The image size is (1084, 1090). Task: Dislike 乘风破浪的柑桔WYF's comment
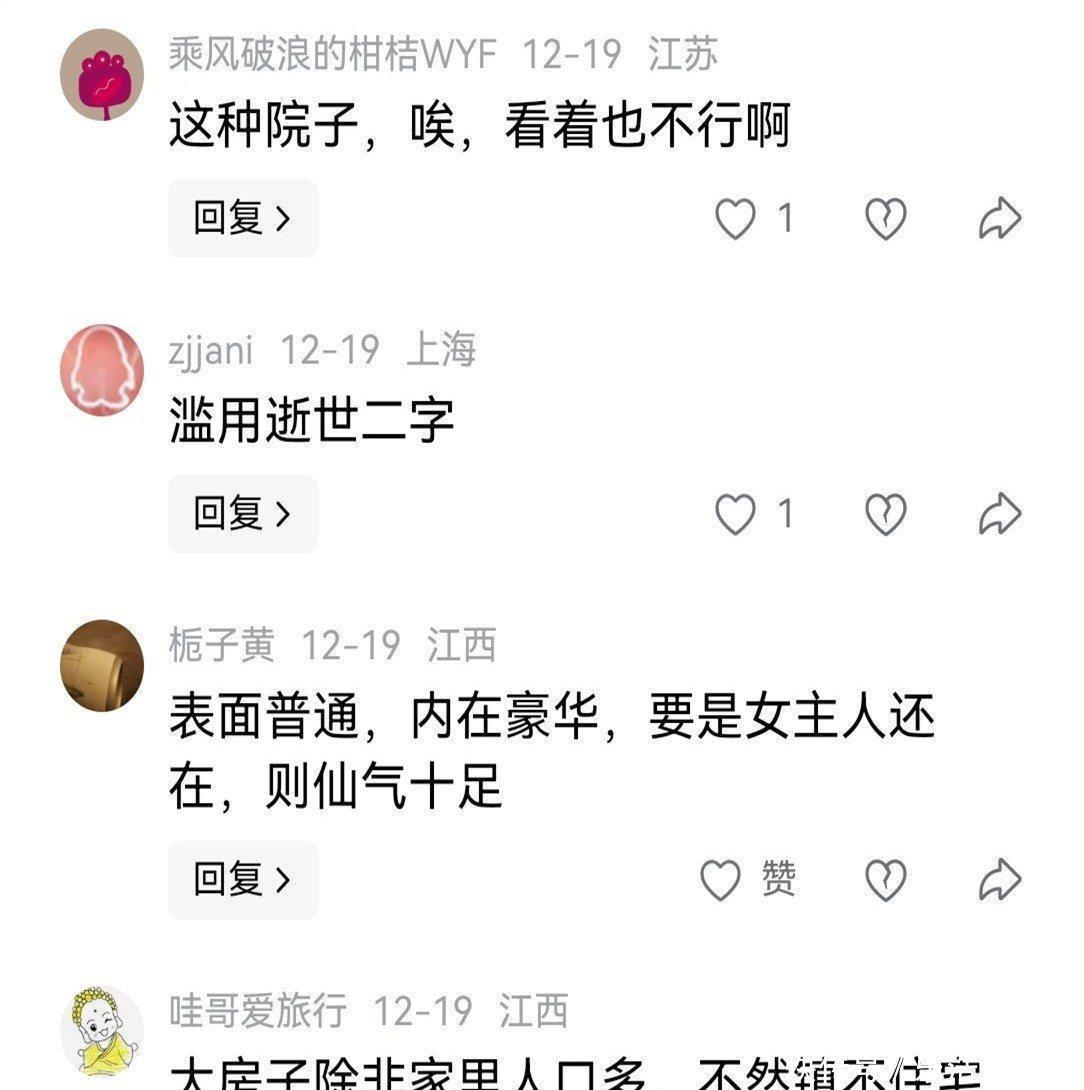click(x=885, y=218)
